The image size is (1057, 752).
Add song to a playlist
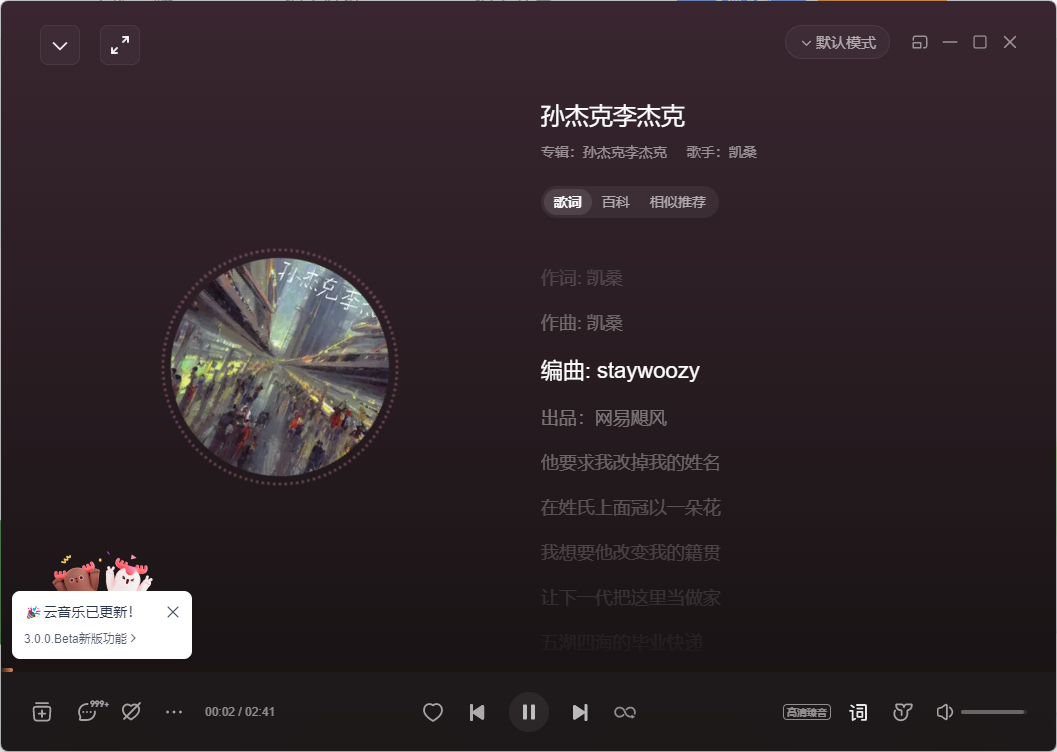point(42,712)
